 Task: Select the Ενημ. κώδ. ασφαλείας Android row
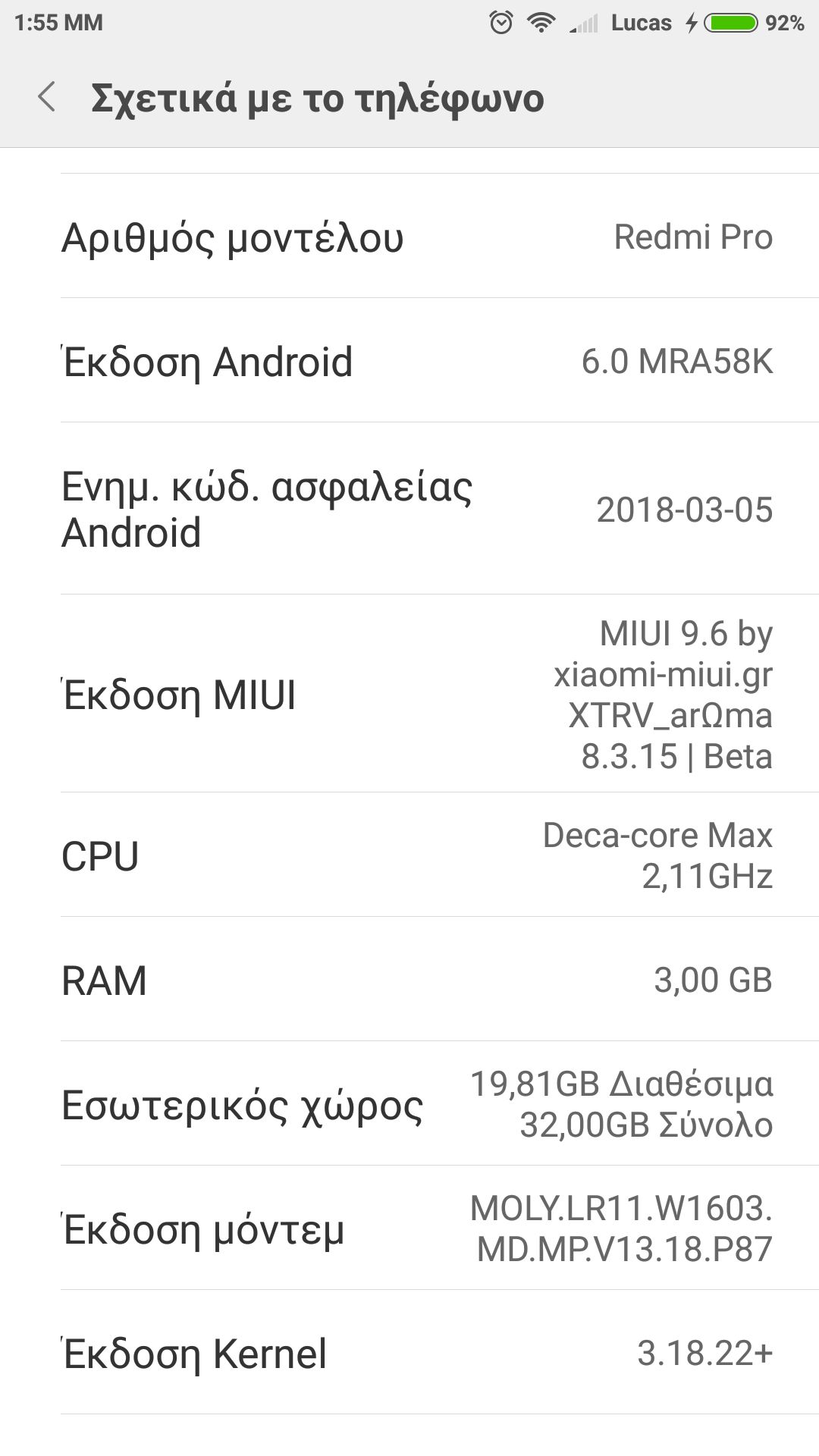[x=409, y=509]
